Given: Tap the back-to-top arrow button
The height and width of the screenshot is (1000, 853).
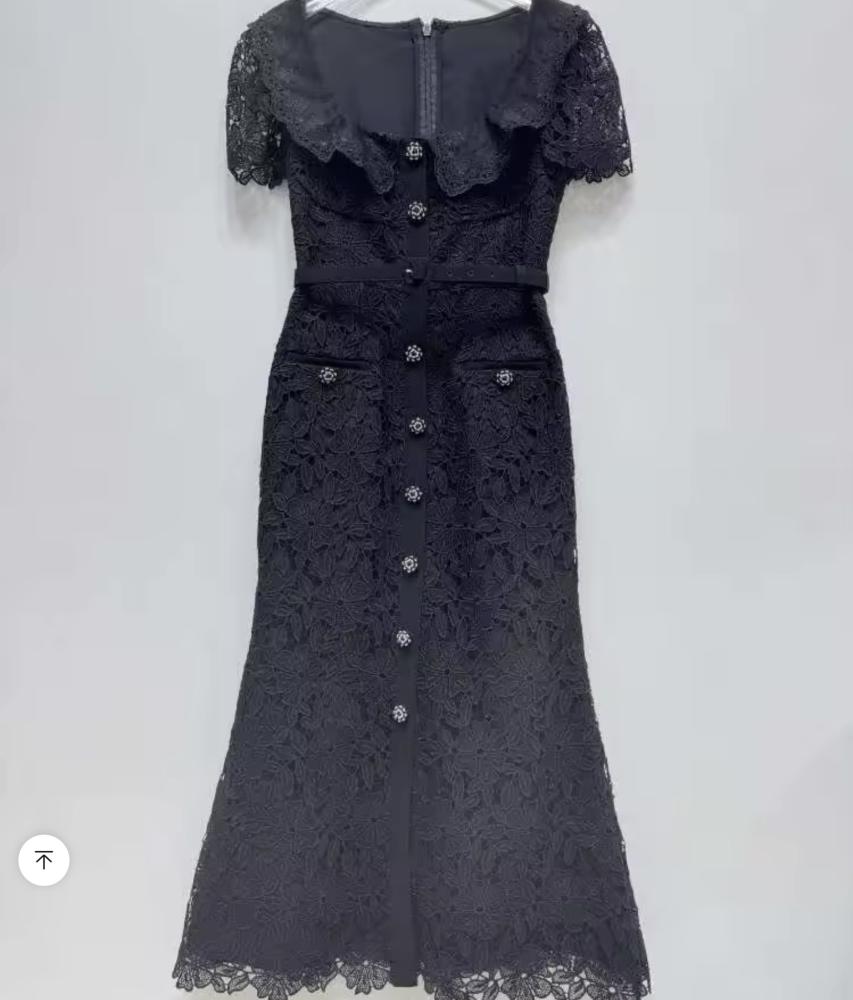Looking at the screenshot, I should pos(44,860).
